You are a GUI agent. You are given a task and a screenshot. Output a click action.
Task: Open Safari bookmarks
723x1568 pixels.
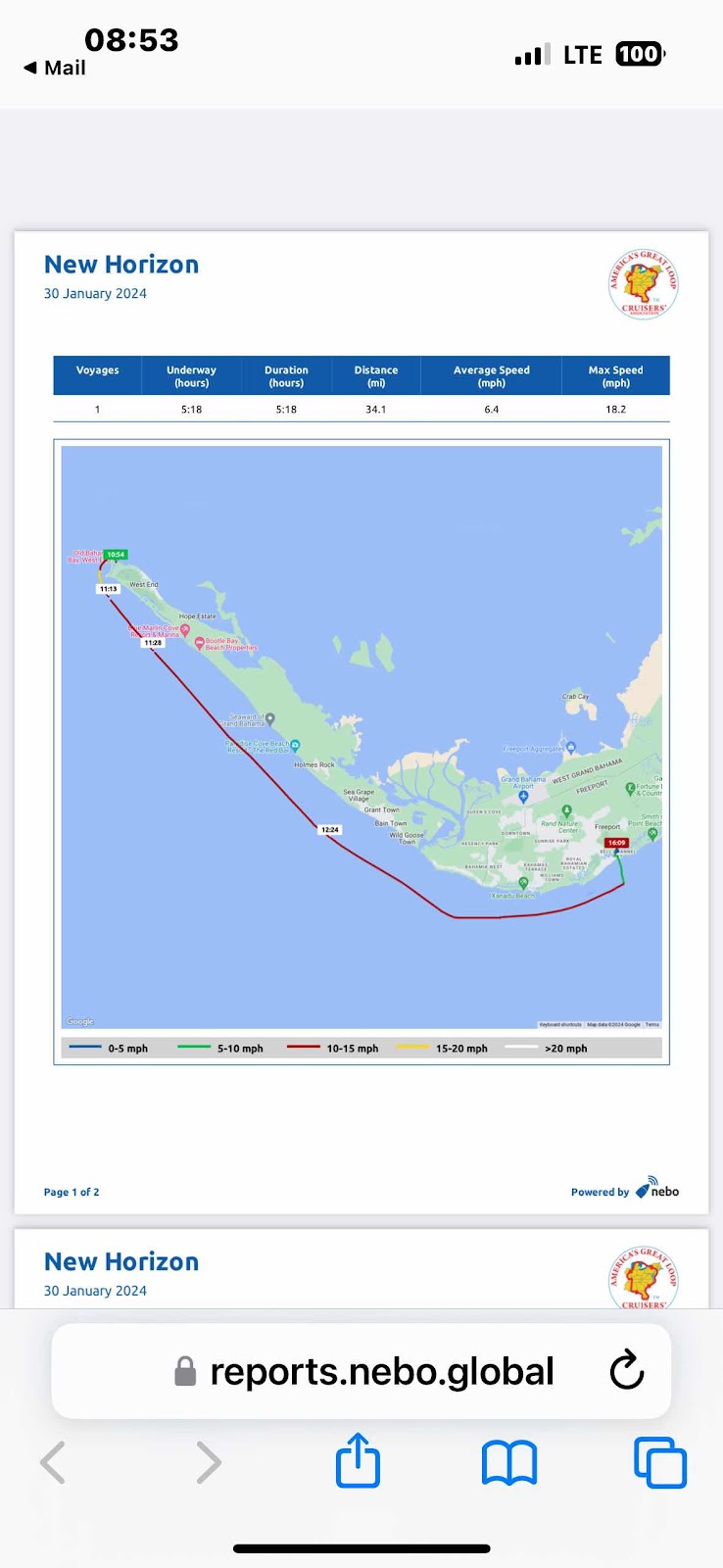[509, 1463]
